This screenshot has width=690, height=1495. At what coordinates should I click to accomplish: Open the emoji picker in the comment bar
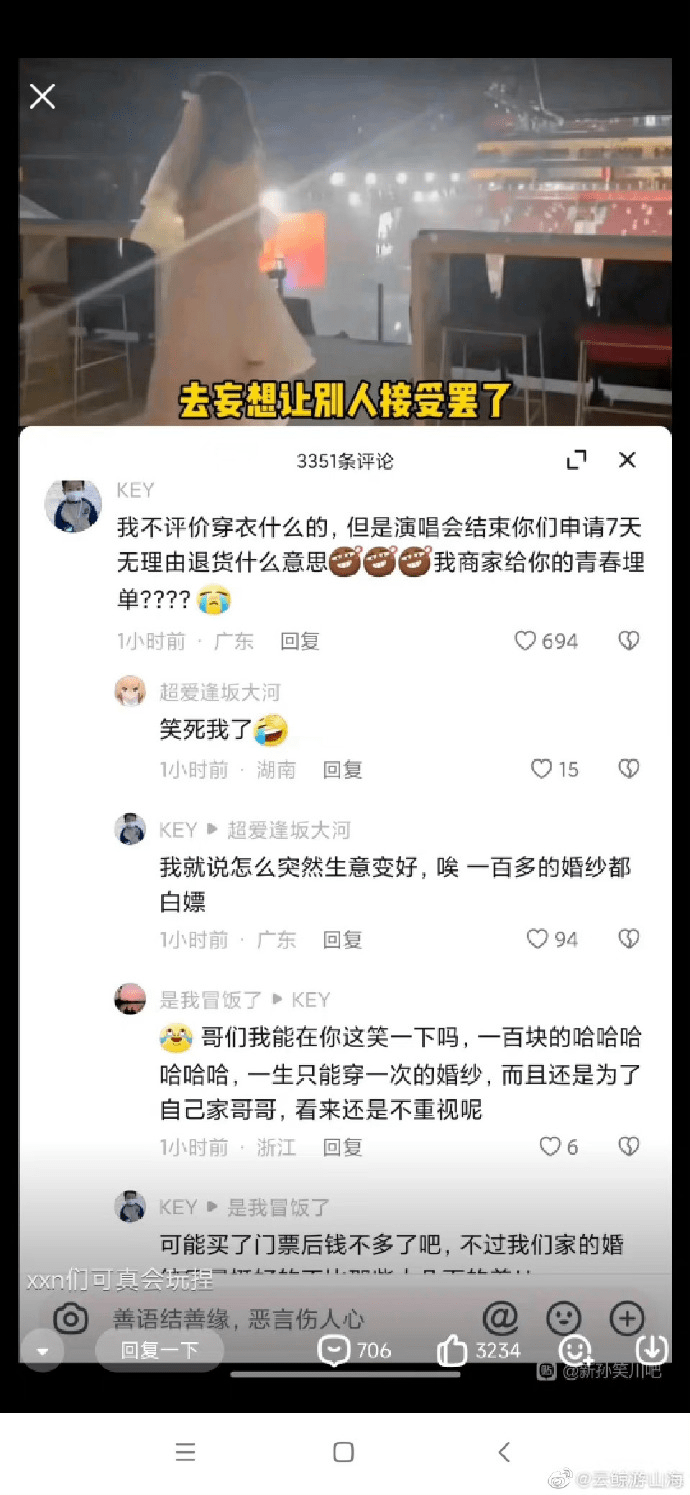coord(564,1318)
